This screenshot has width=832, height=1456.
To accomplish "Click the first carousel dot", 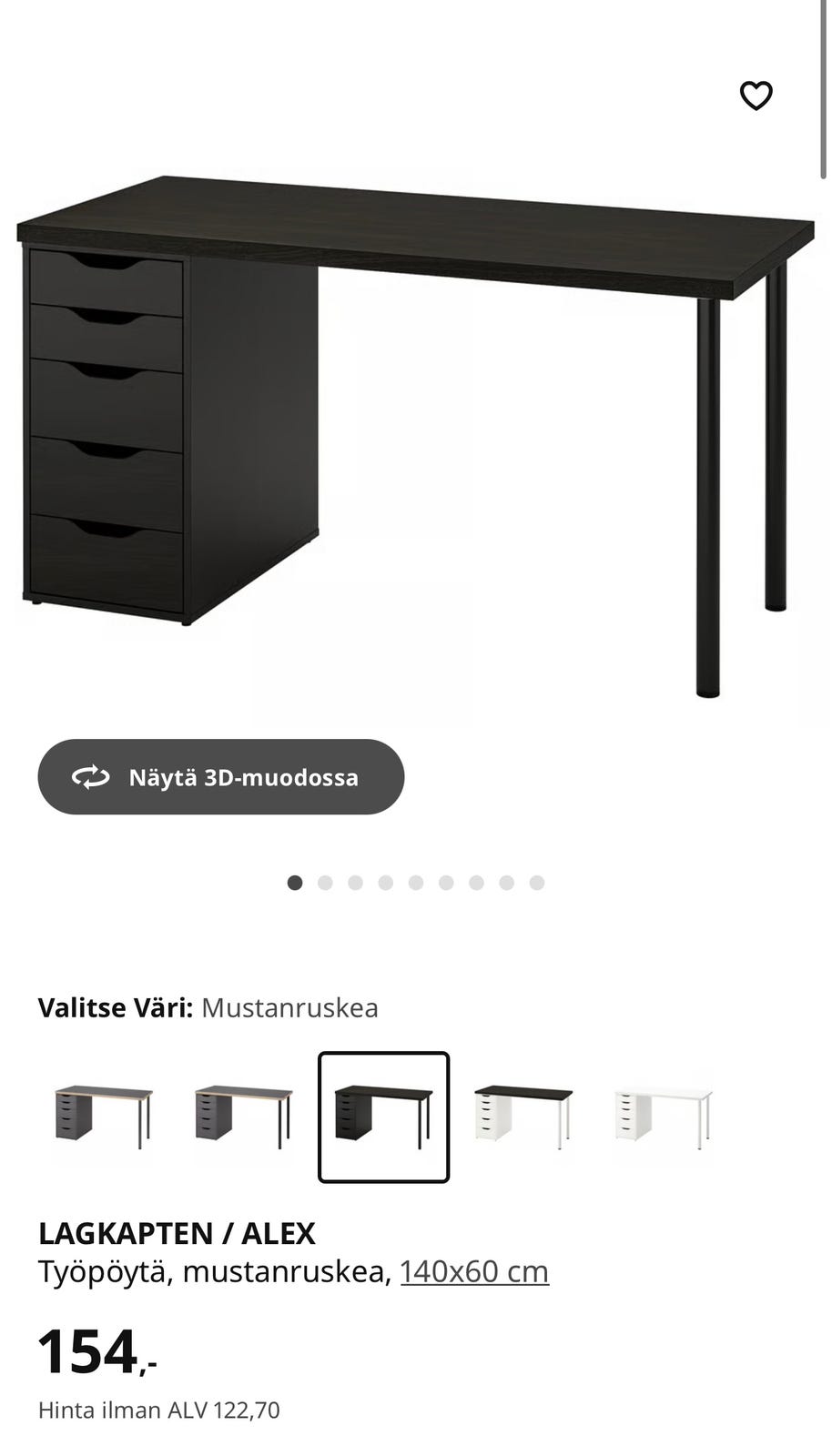I will 294,882.
